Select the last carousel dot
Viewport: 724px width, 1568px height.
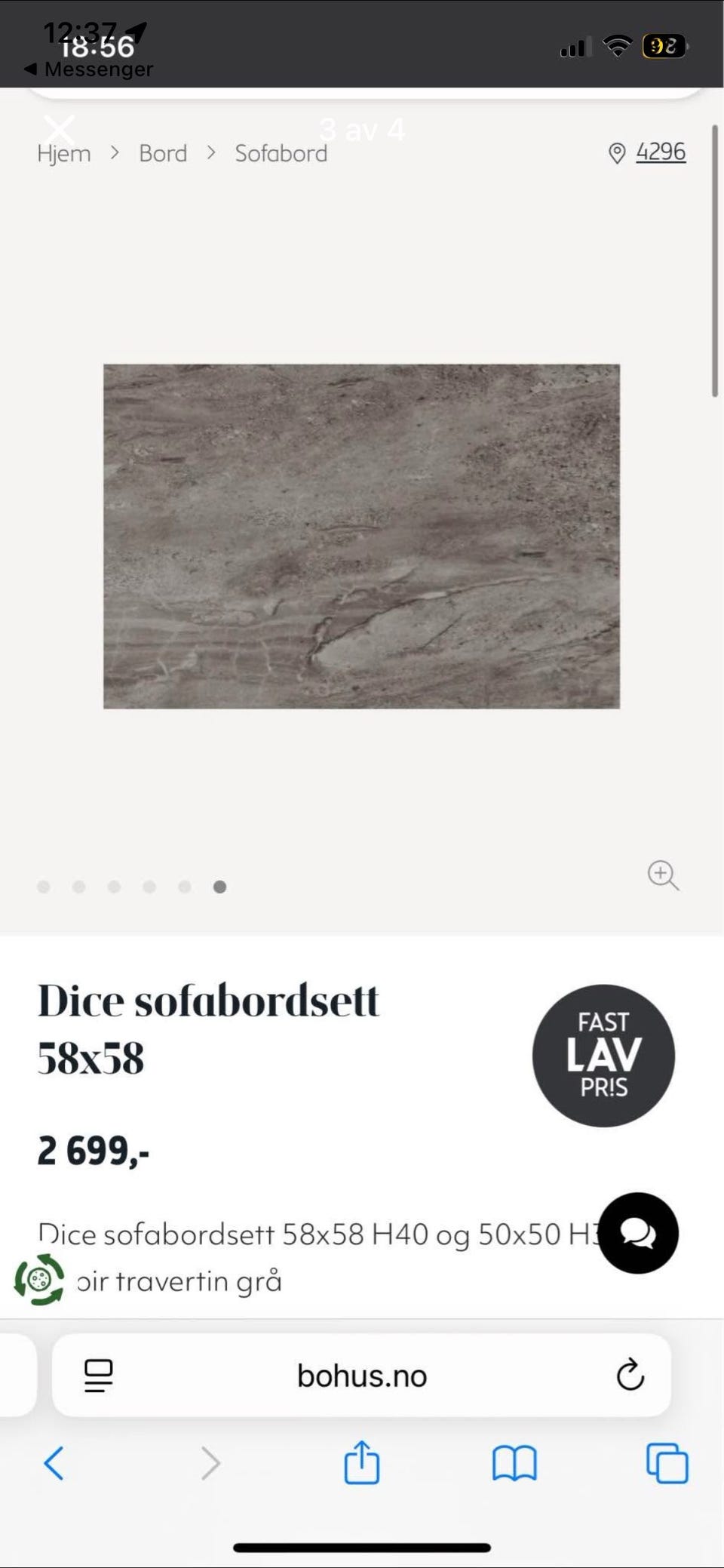219,887
